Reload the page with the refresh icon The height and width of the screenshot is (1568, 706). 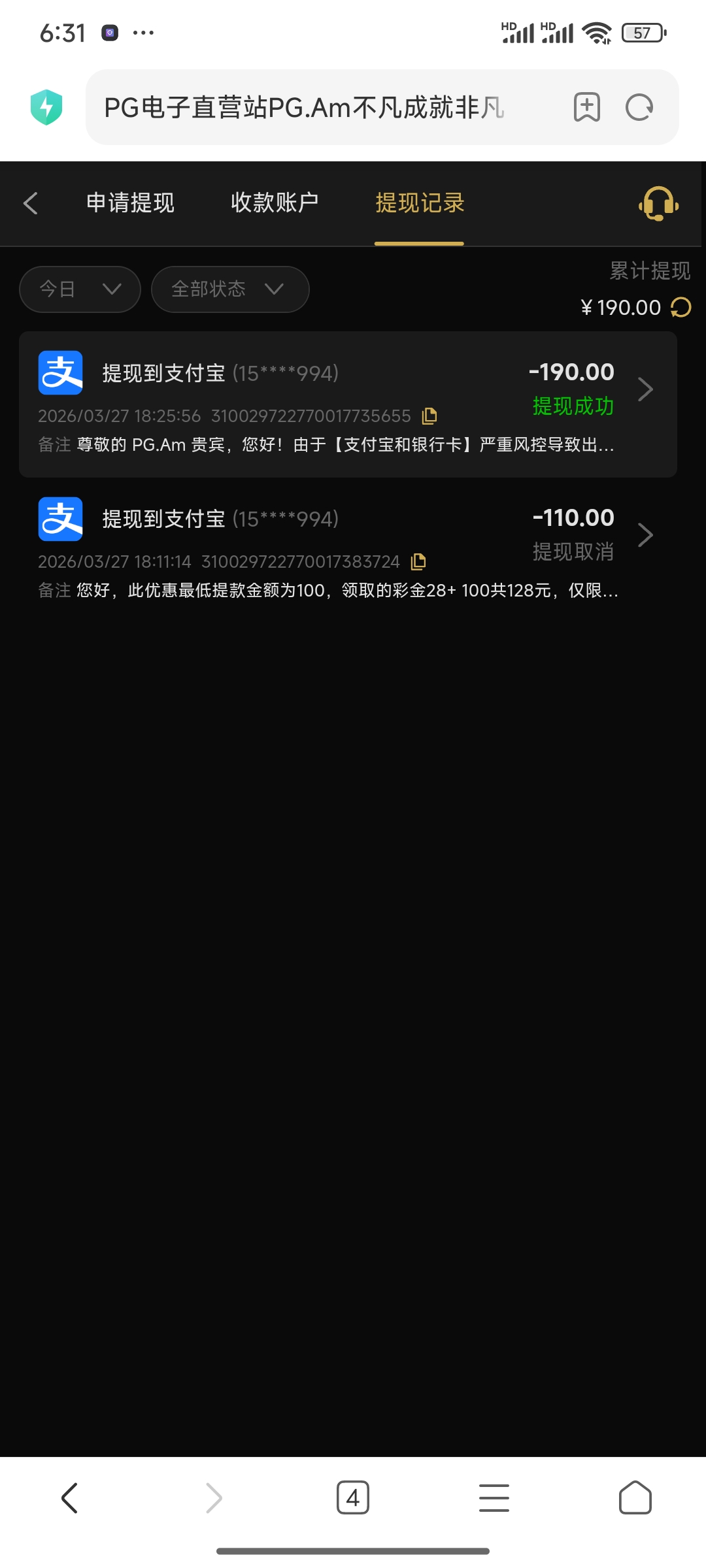point(639,106)
